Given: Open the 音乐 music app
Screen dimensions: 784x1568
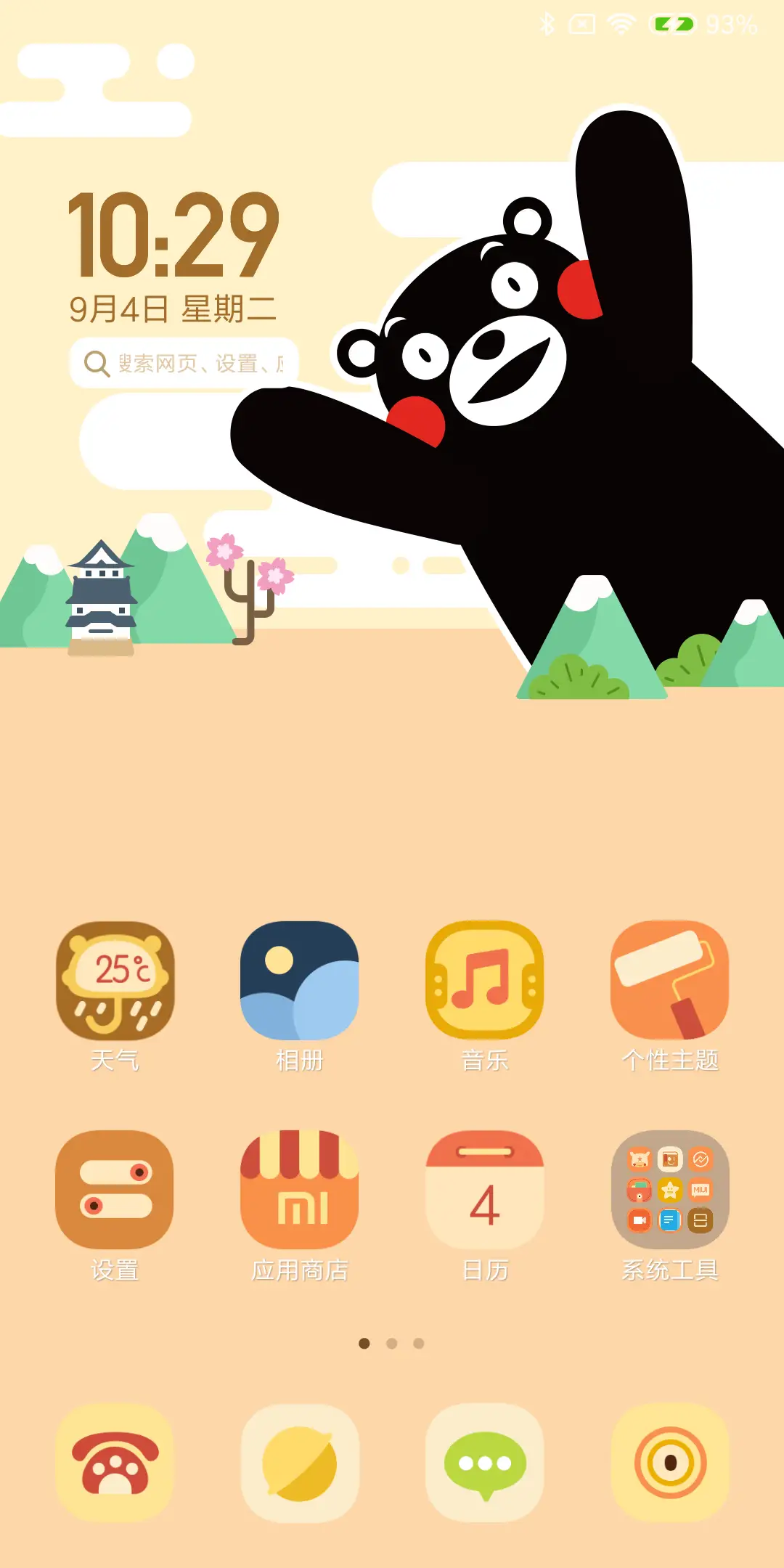Looking at the screenshot, I should [x=484, y=980].
